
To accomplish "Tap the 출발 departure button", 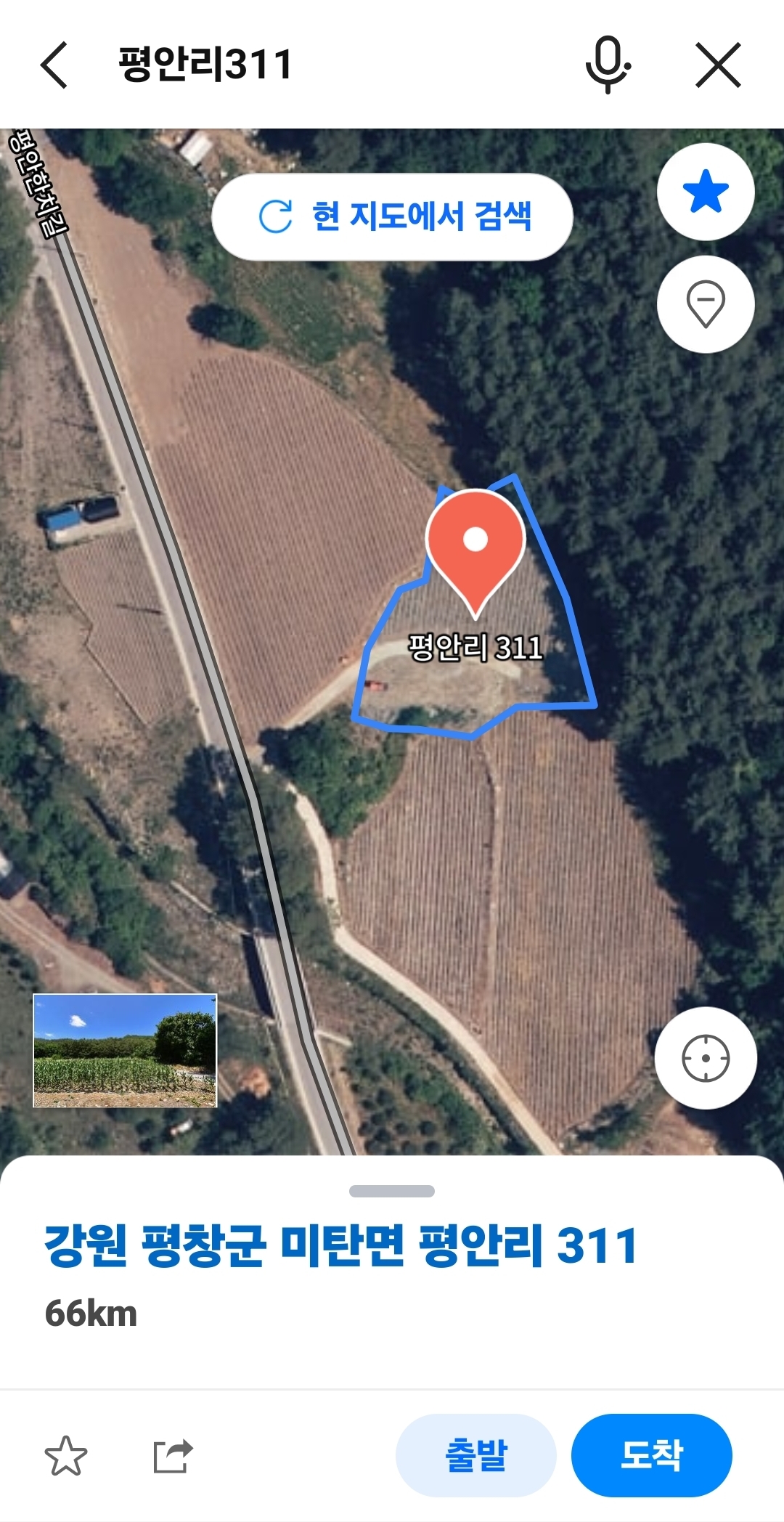I will pyautogui.click(x=475, y=1455).
